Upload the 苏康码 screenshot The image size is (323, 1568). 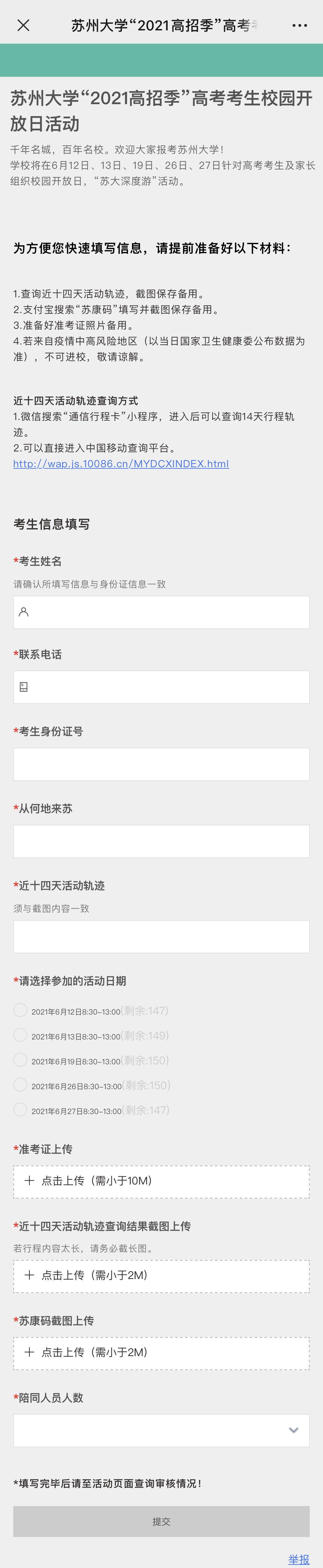click(x=161, y=1353)
